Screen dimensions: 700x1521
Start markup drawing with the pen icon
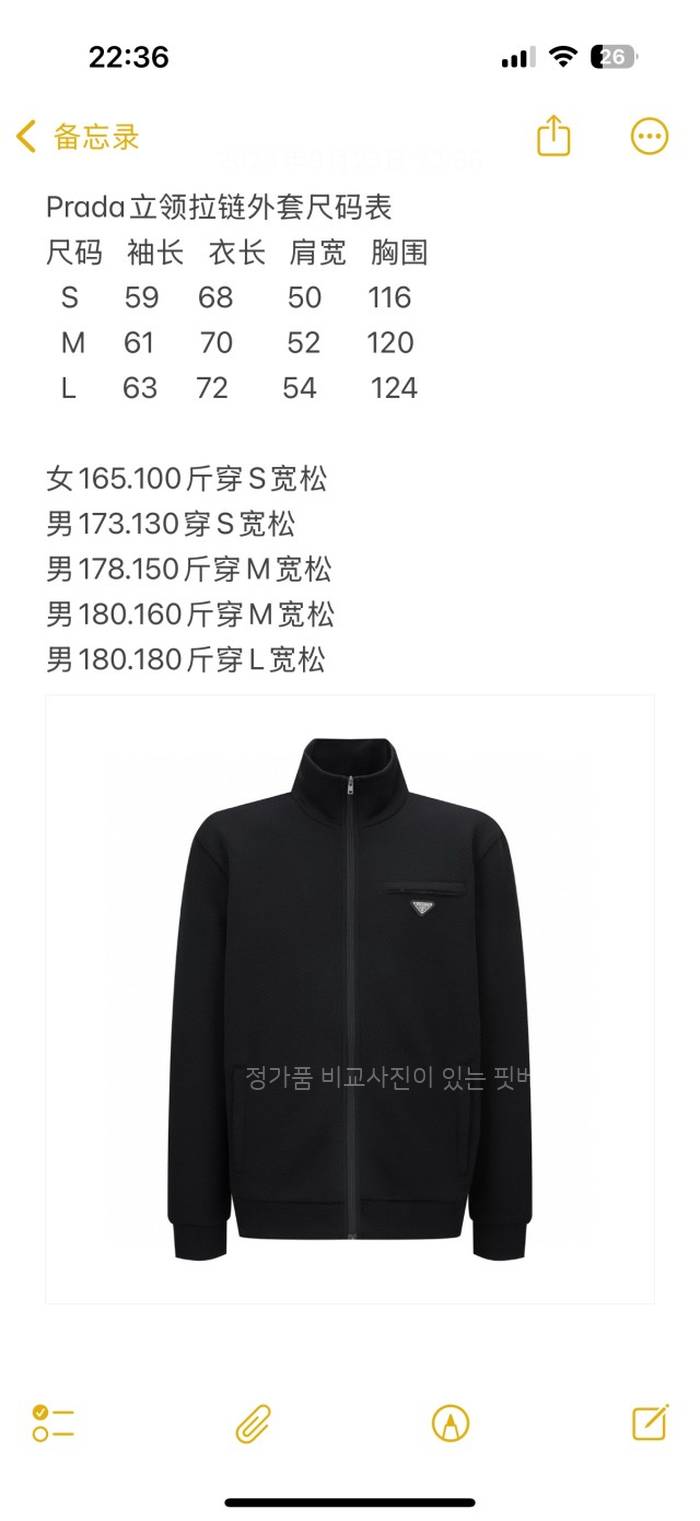450,1423
